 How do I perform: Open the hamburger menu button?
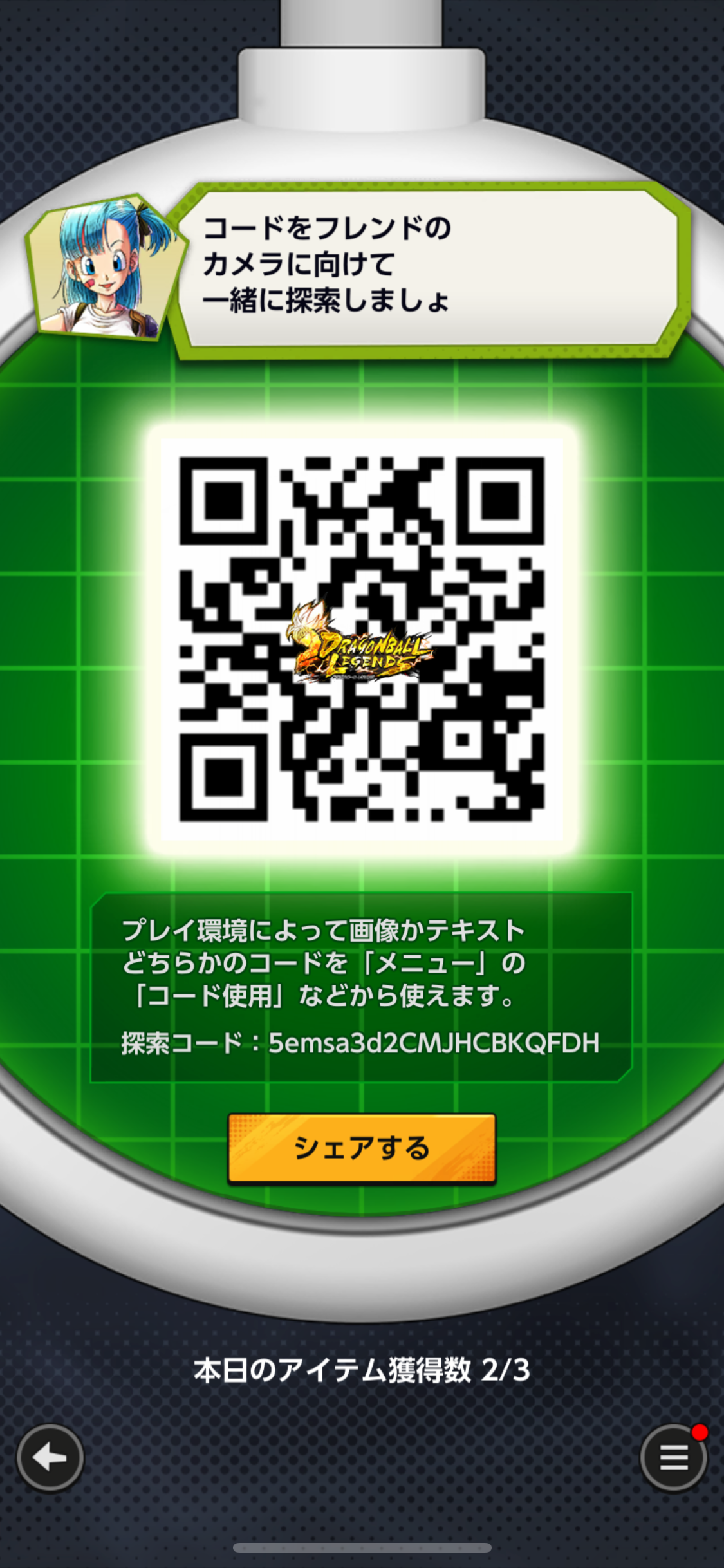click(673, 1457)
